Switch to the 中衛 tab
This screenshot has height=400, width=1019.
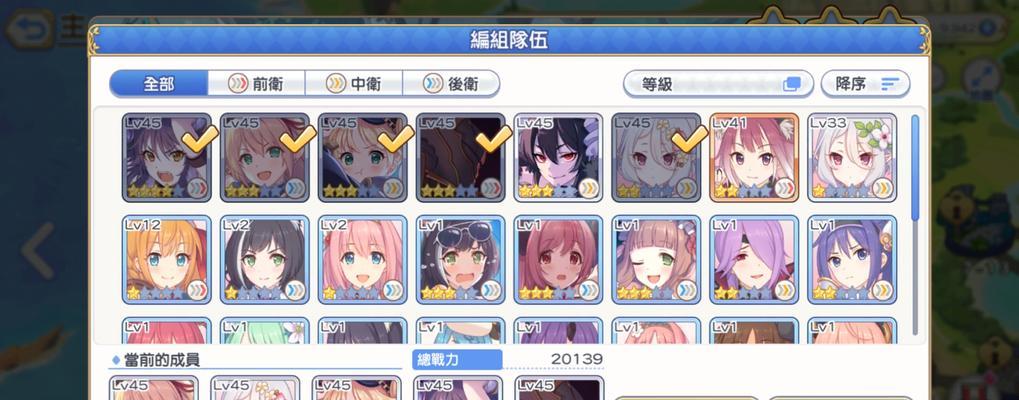click(353, 84)
